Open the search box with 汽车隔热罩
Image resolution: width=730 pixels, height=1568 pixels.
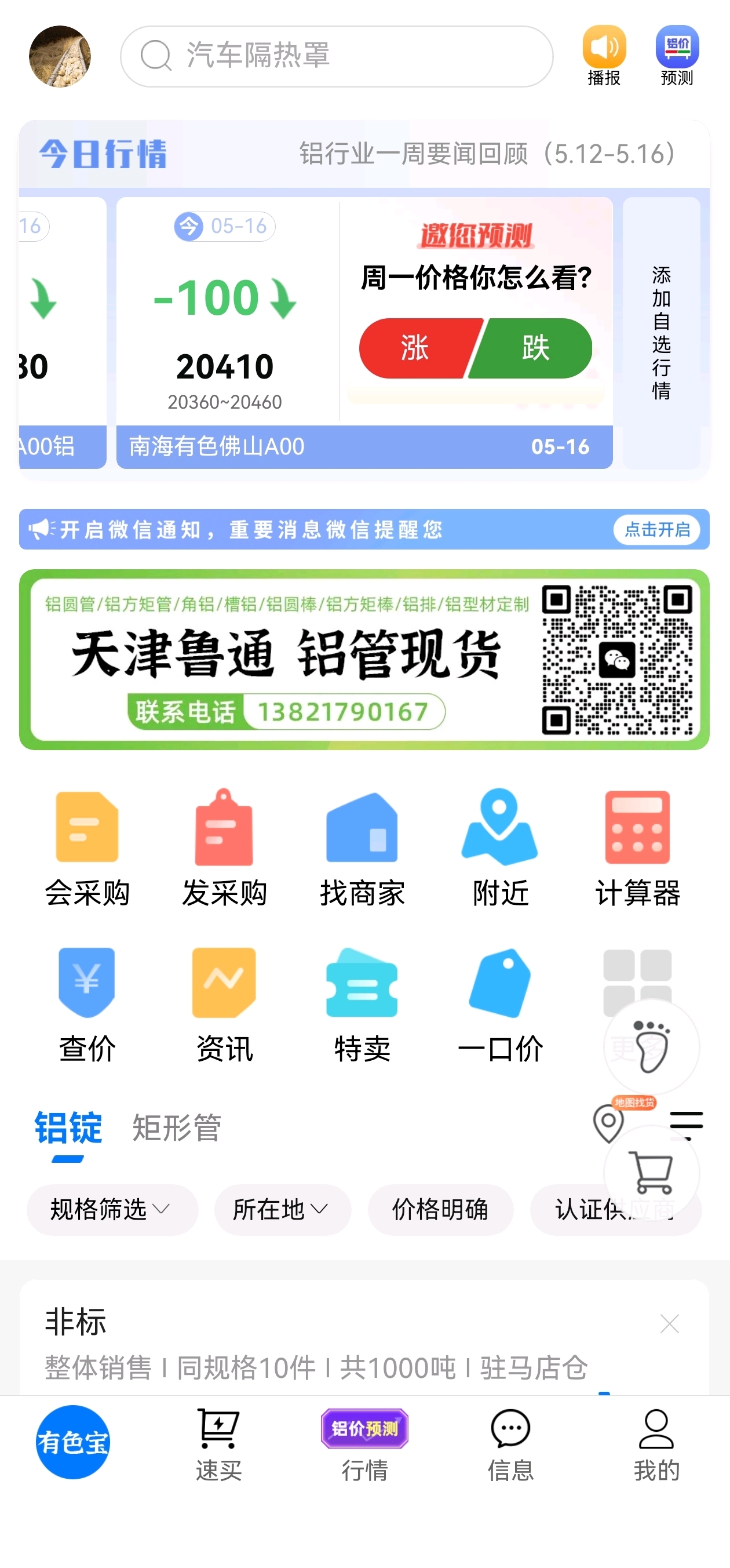pos(337,56)
